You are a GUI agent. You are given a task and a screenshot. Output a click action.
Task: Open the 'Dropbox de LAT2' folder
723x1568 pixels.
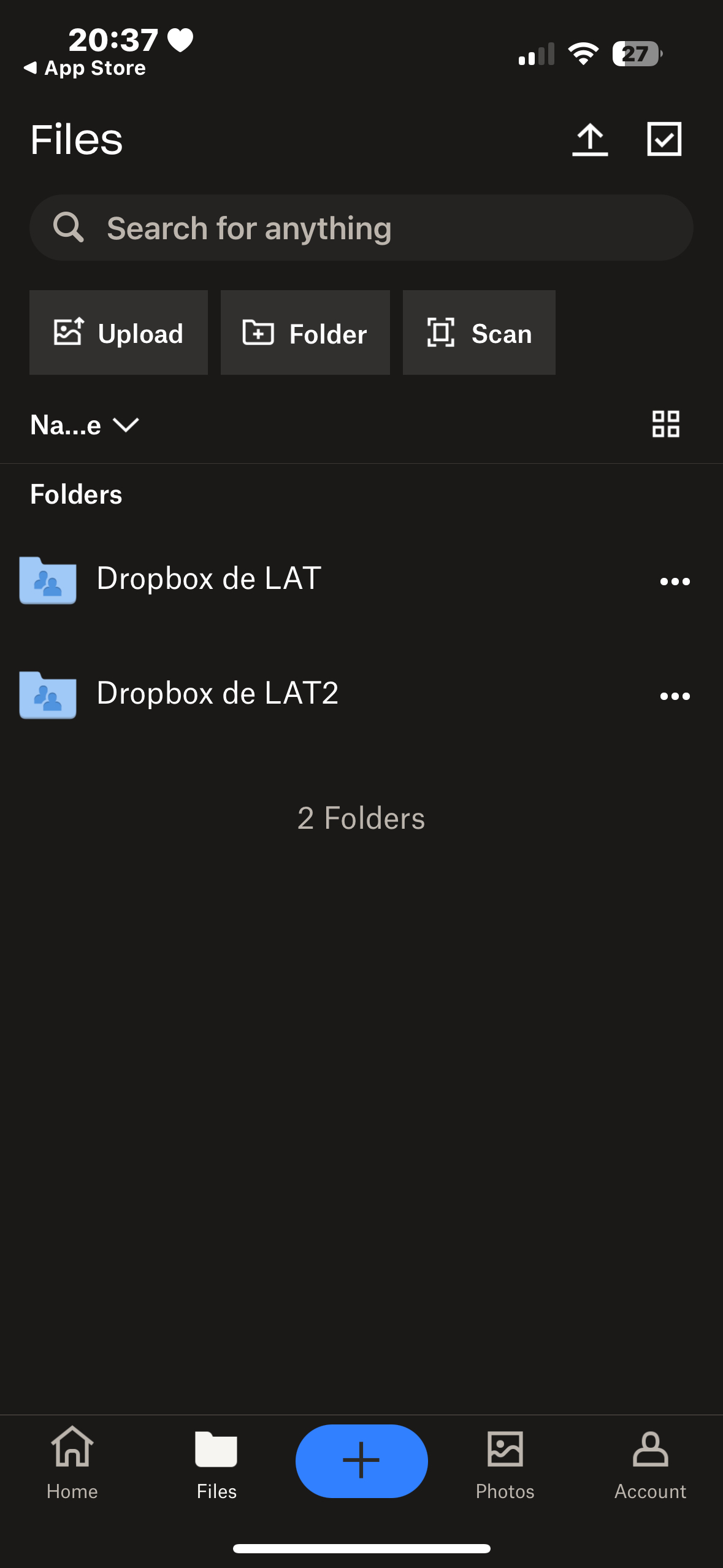coord(217,694)
